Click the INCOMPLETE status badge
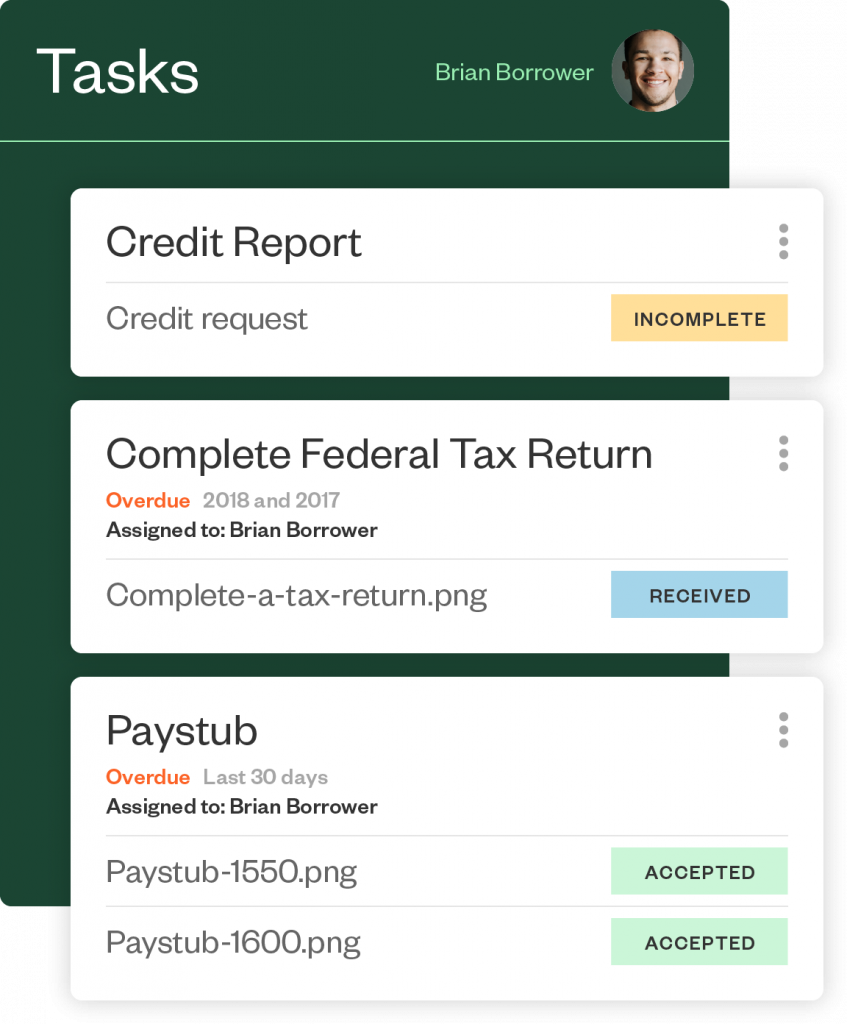Screen dimensions: 847x1024 (699, 318)
